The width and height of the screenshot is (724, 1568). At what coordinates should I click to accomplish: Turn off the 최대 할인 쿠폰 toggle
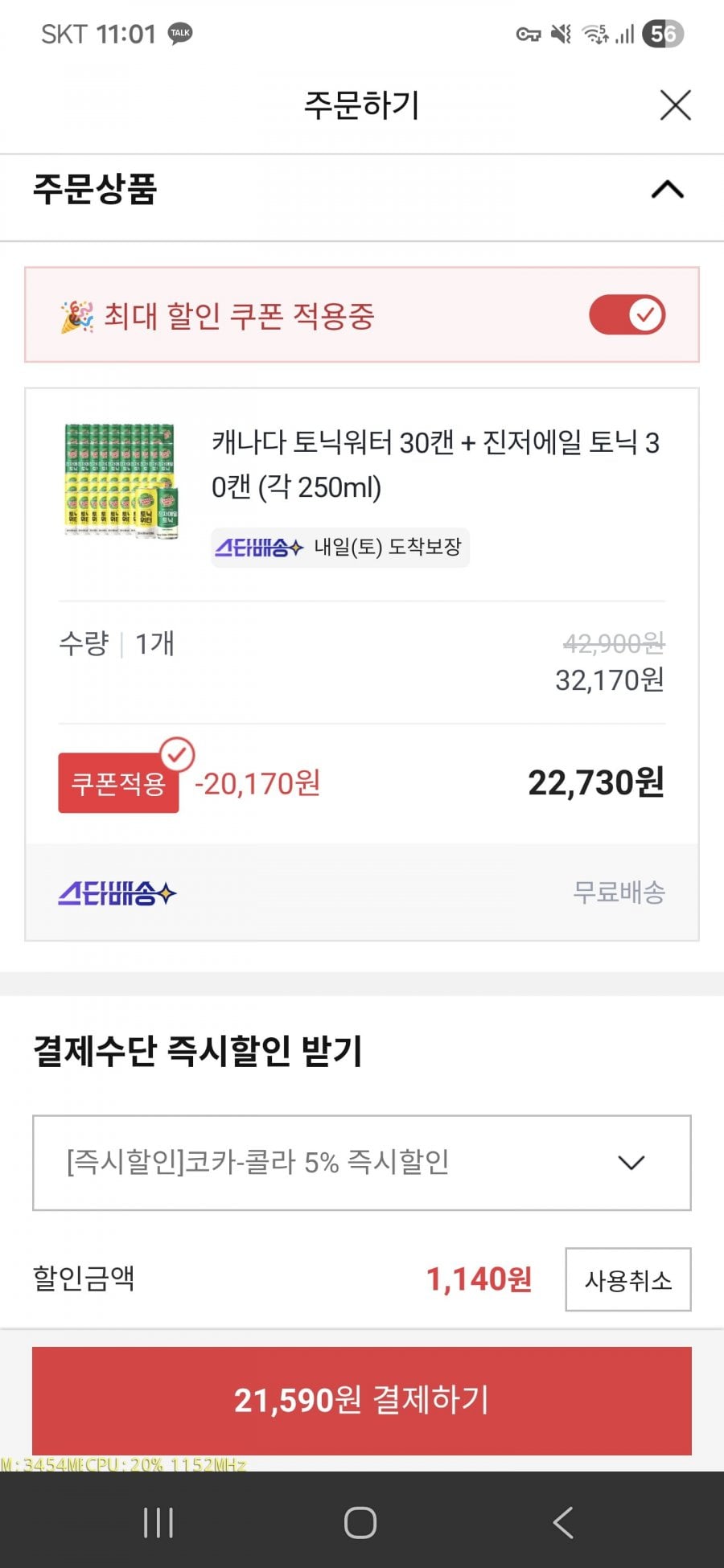click(x=627, y=315)
